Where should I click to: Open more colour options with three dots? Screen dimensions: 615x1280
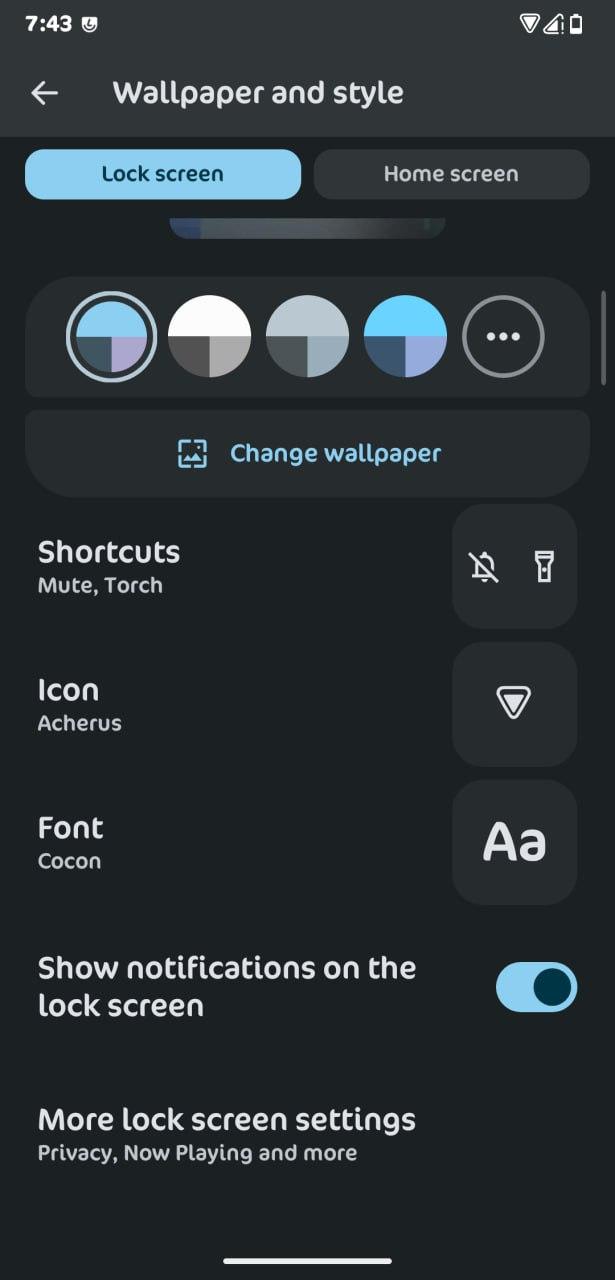[x=503, y=336]
